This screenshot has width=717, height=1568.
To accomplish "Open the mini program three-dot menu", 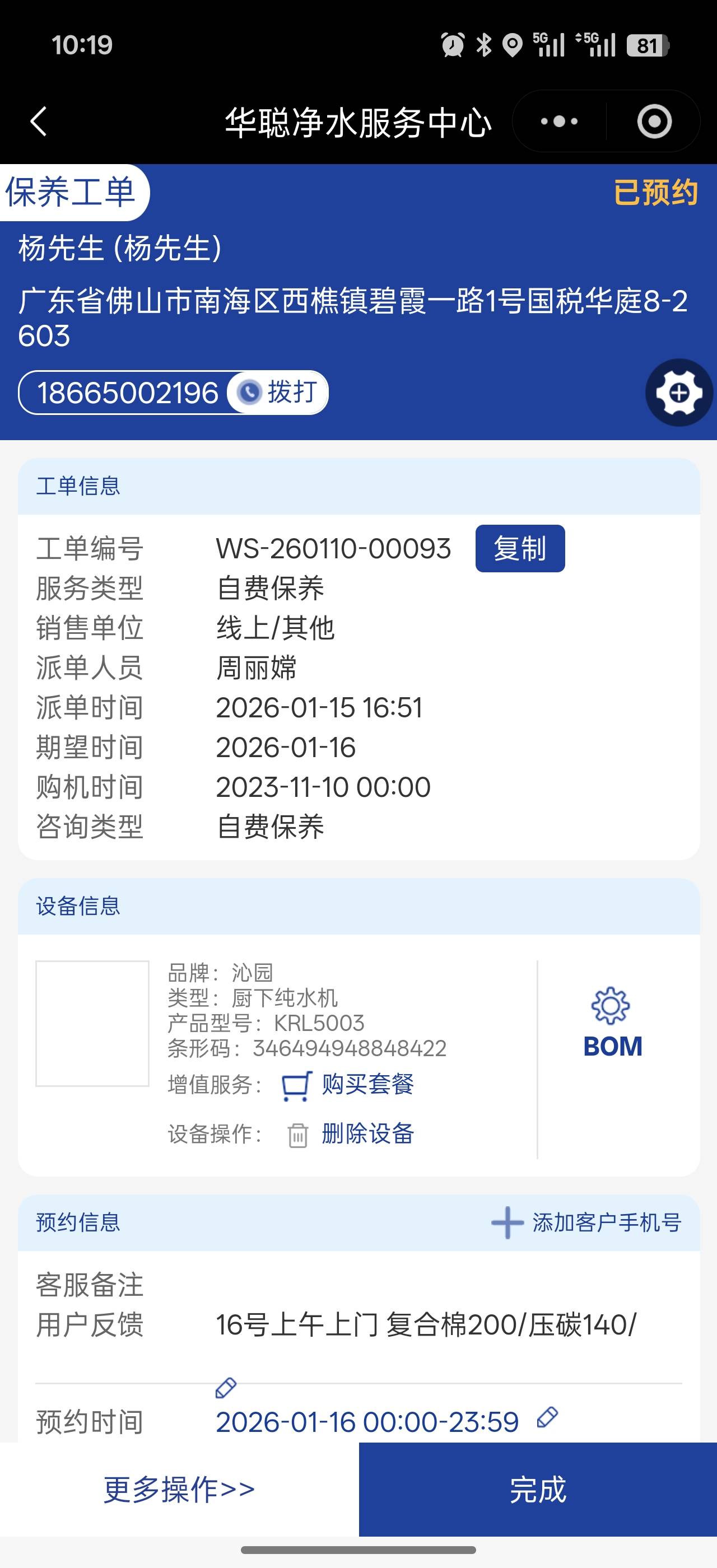I will point(558,121).
